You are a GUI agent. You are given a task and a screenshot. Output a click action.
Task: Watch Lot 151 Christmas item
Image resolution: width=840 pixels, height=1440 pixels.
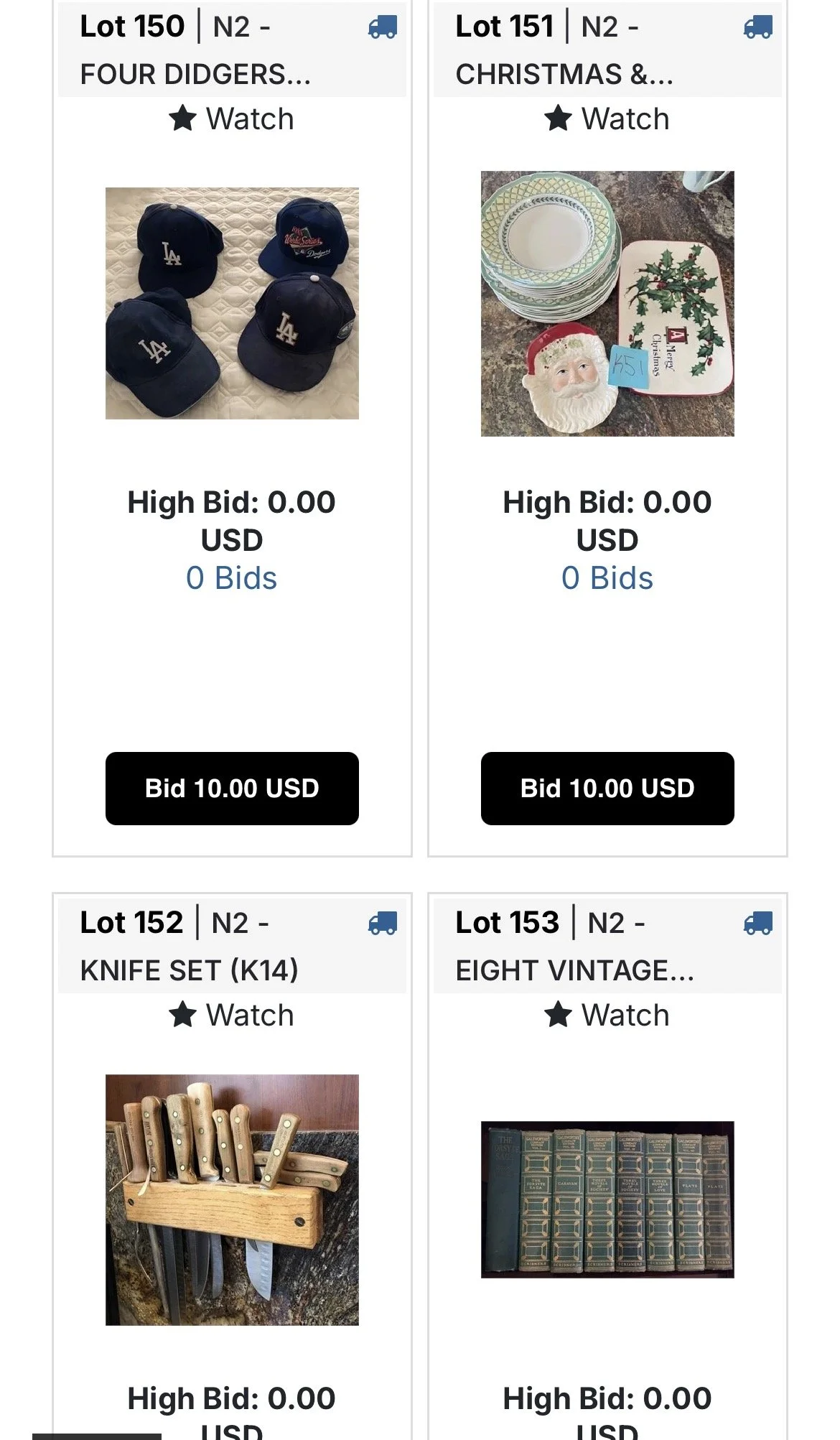[607, 119]
